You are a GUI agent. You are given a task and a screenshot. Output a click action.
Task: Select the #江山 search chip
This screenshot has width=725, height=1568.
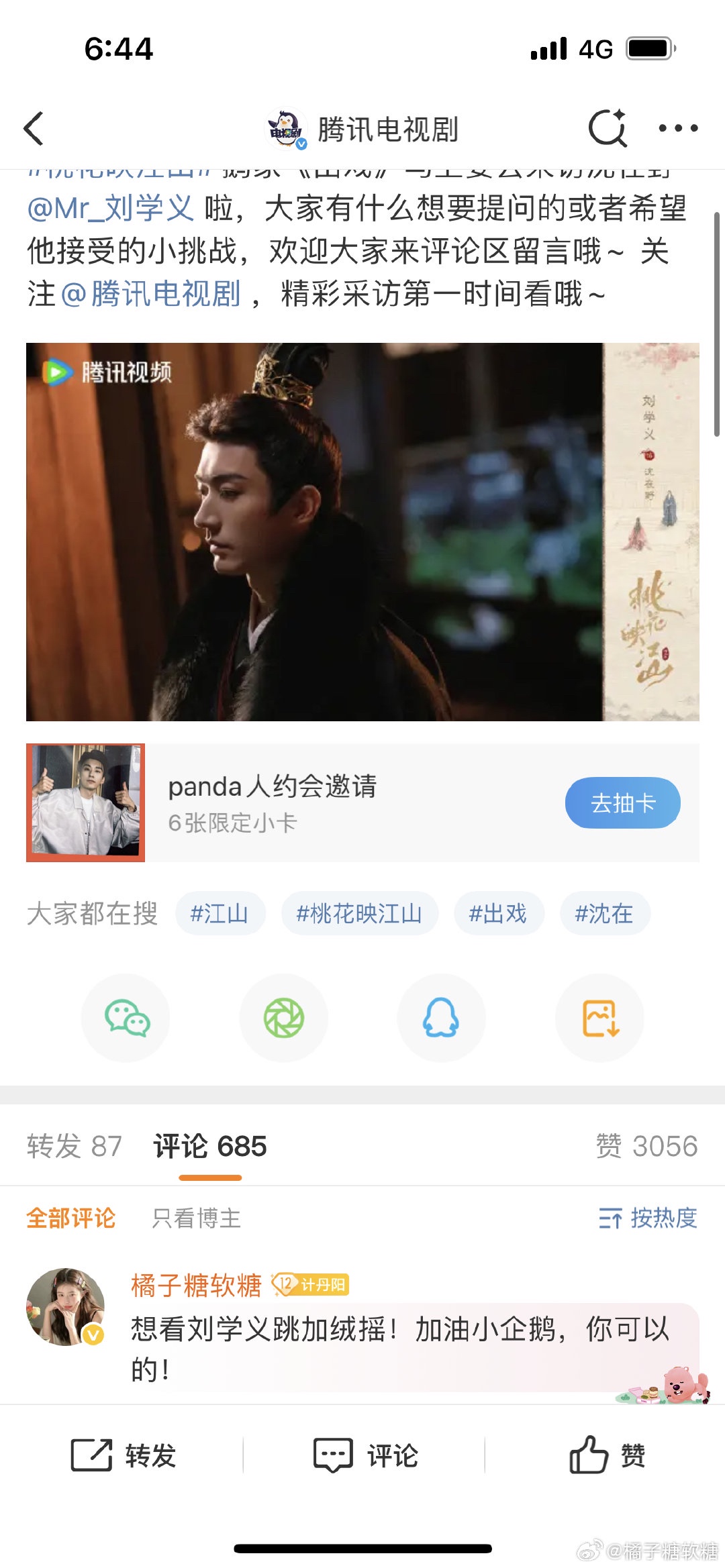(x=220, y=913)
